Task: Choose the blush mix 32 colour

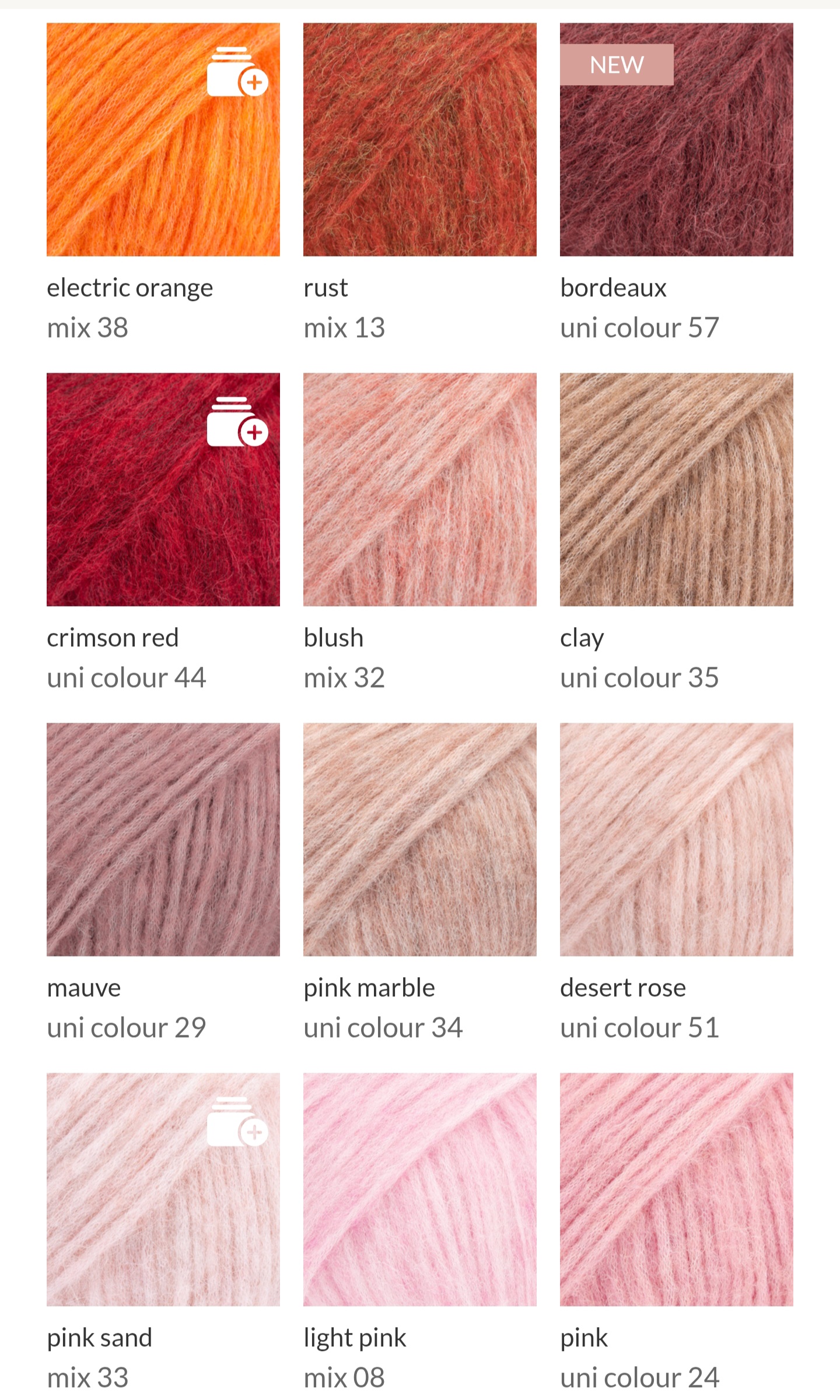Action: click(419, 490)
